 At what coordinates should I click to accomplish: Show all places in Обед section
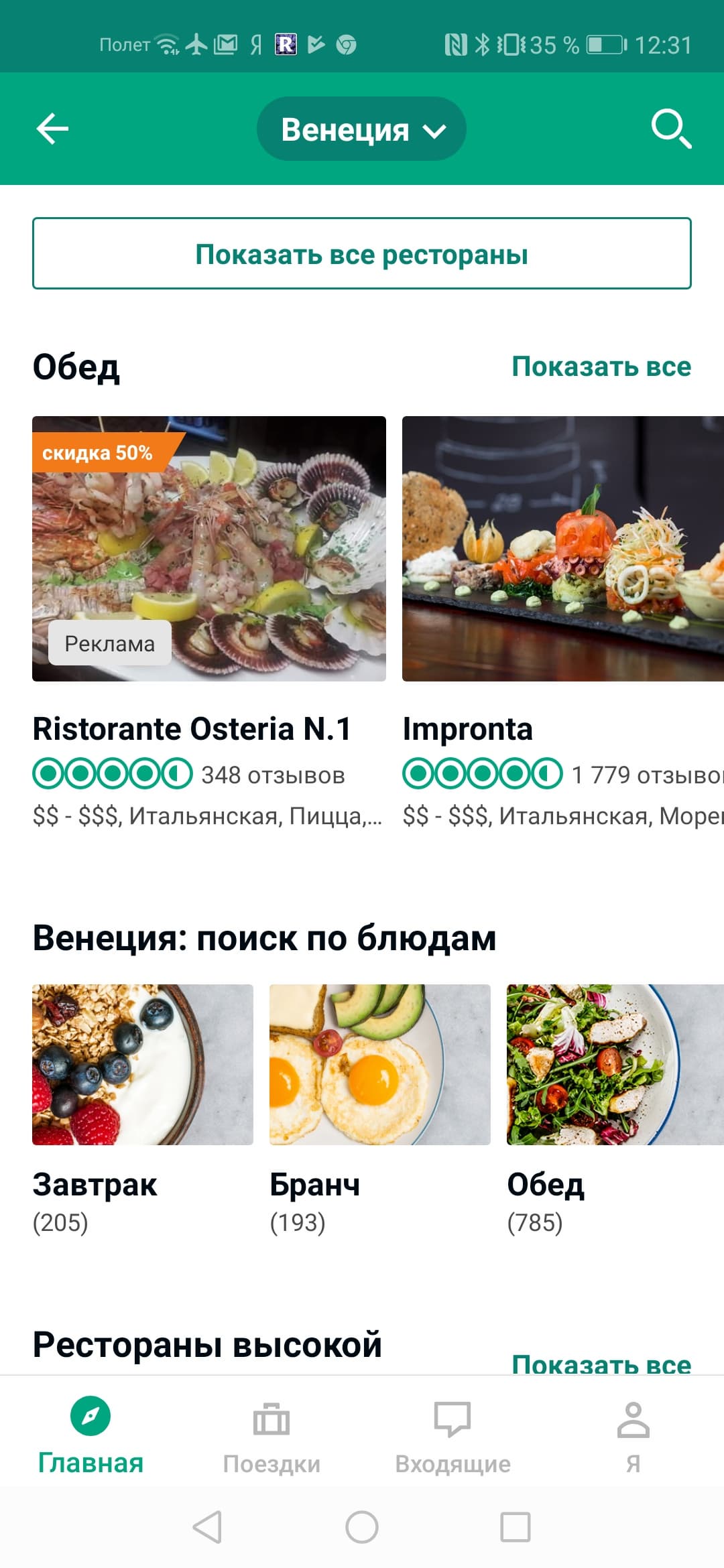pos(601,367)
